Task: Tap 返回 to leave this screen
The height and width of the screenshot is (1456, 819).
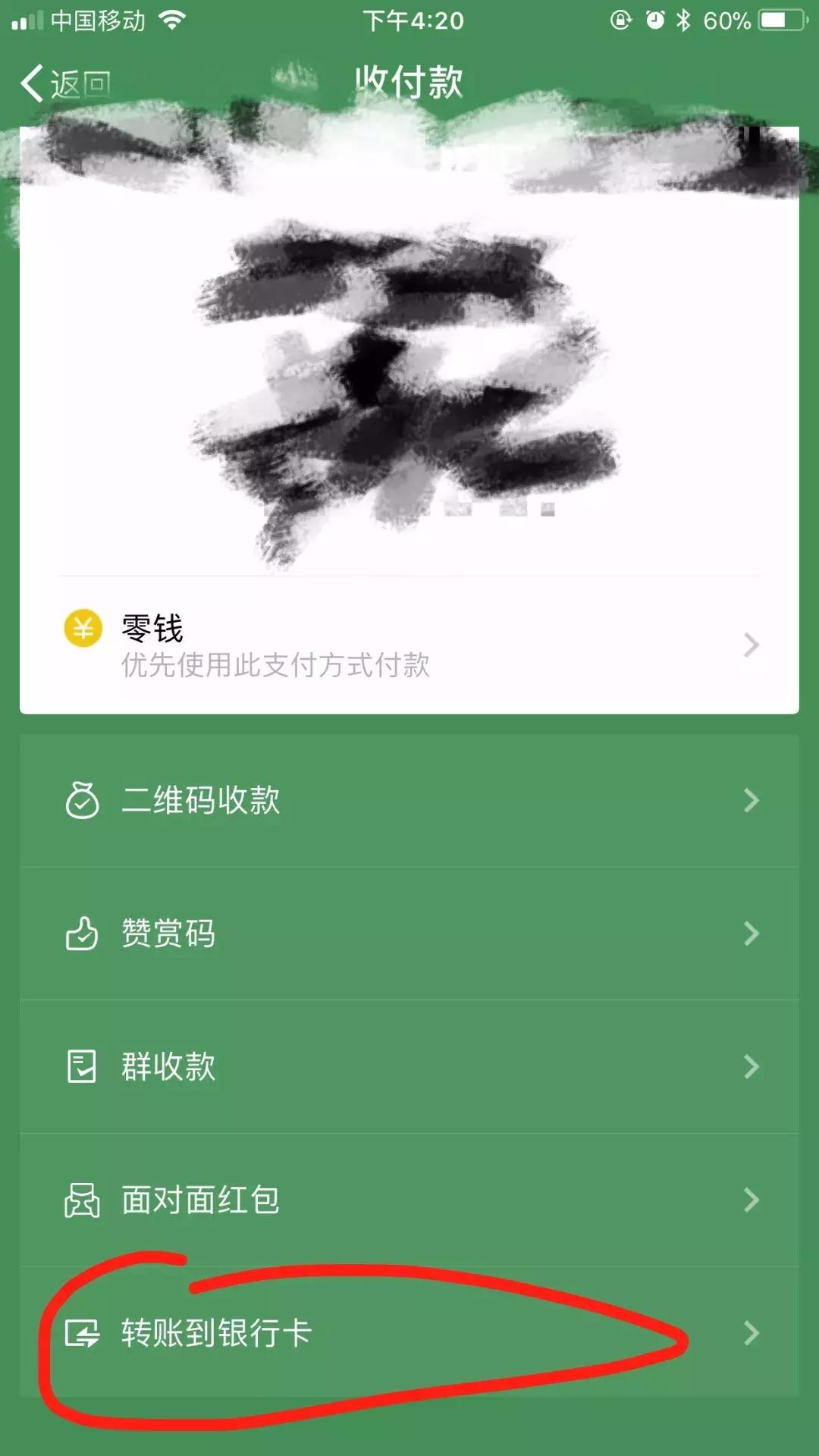Action: (x=76, y=82)
